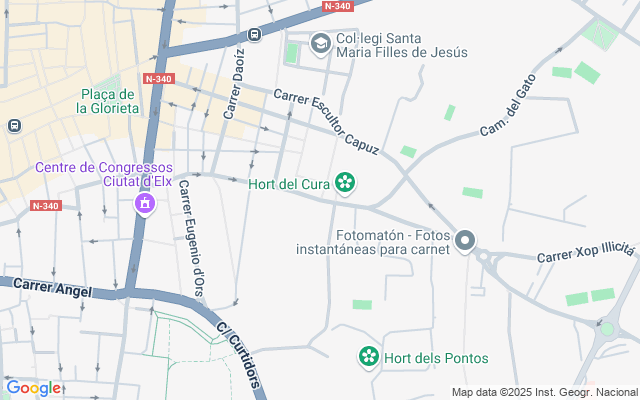Screen dimensions: 640x400
Task: Open the Google logo link
Action: 33,388
